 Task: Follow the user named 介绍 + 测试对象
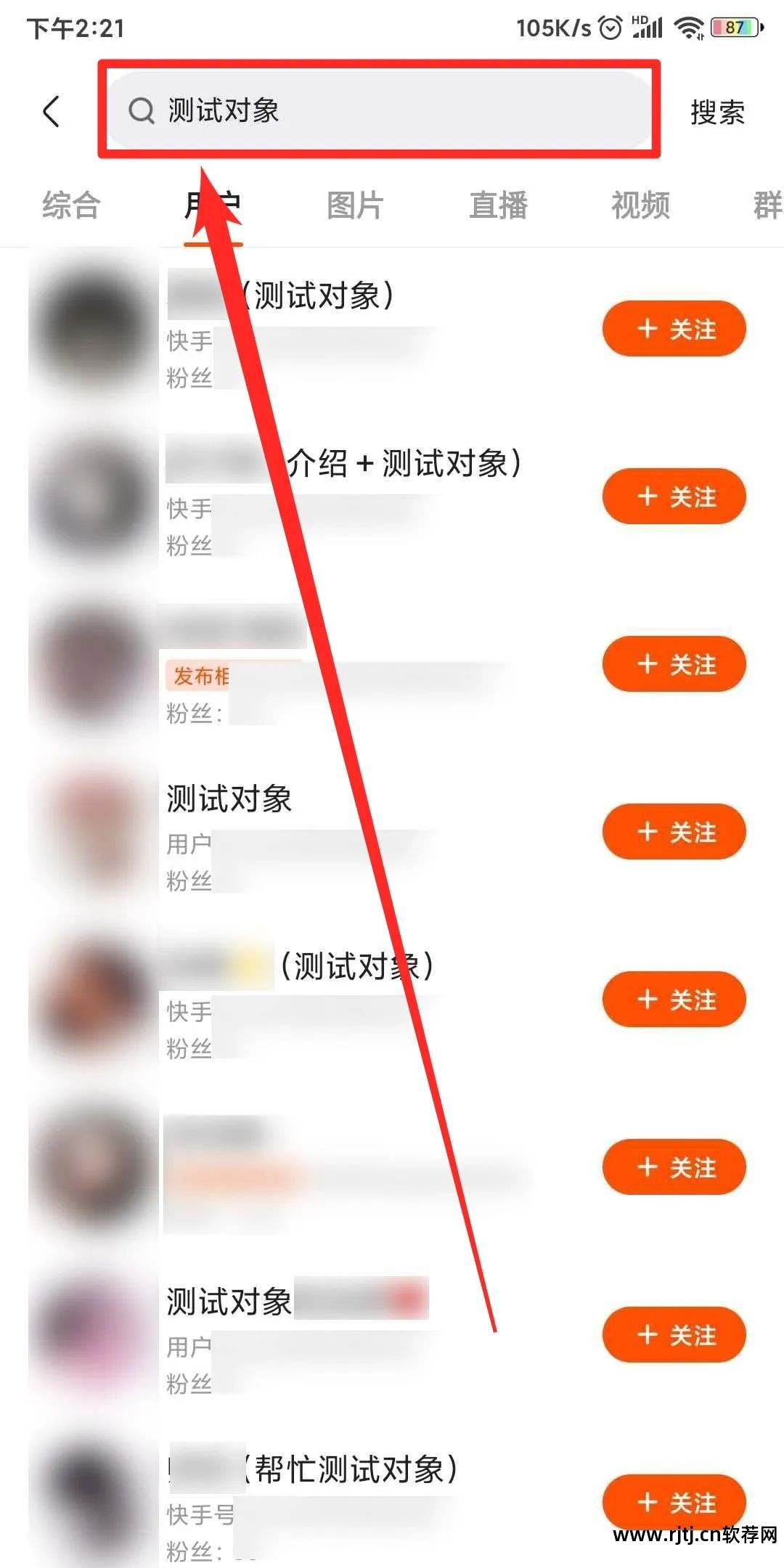673,497
